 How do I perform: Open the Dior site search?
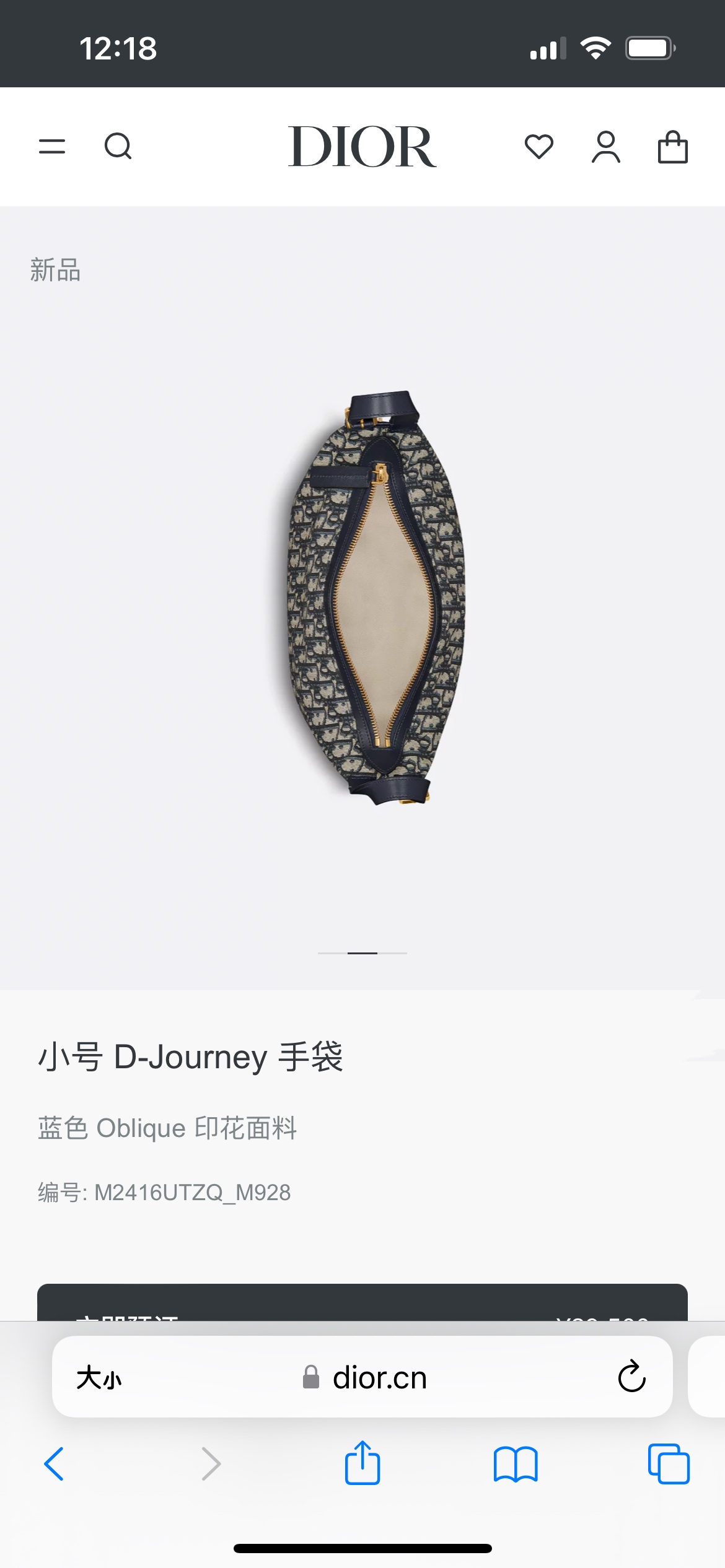click(118, 147)
